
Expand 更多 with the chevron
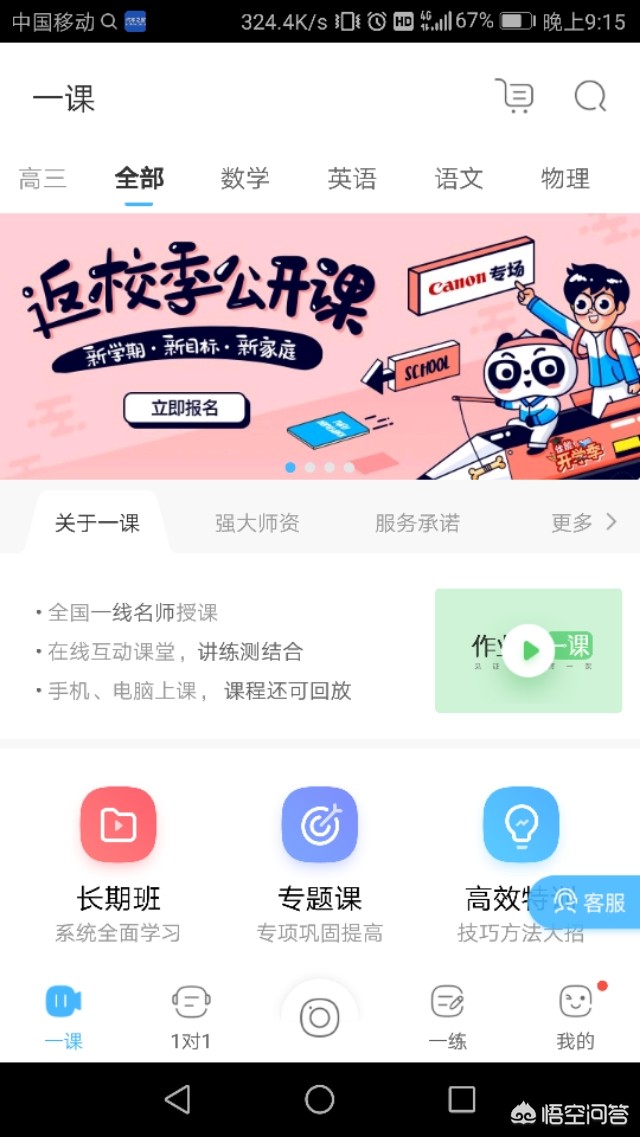click(x=585, y=522)
